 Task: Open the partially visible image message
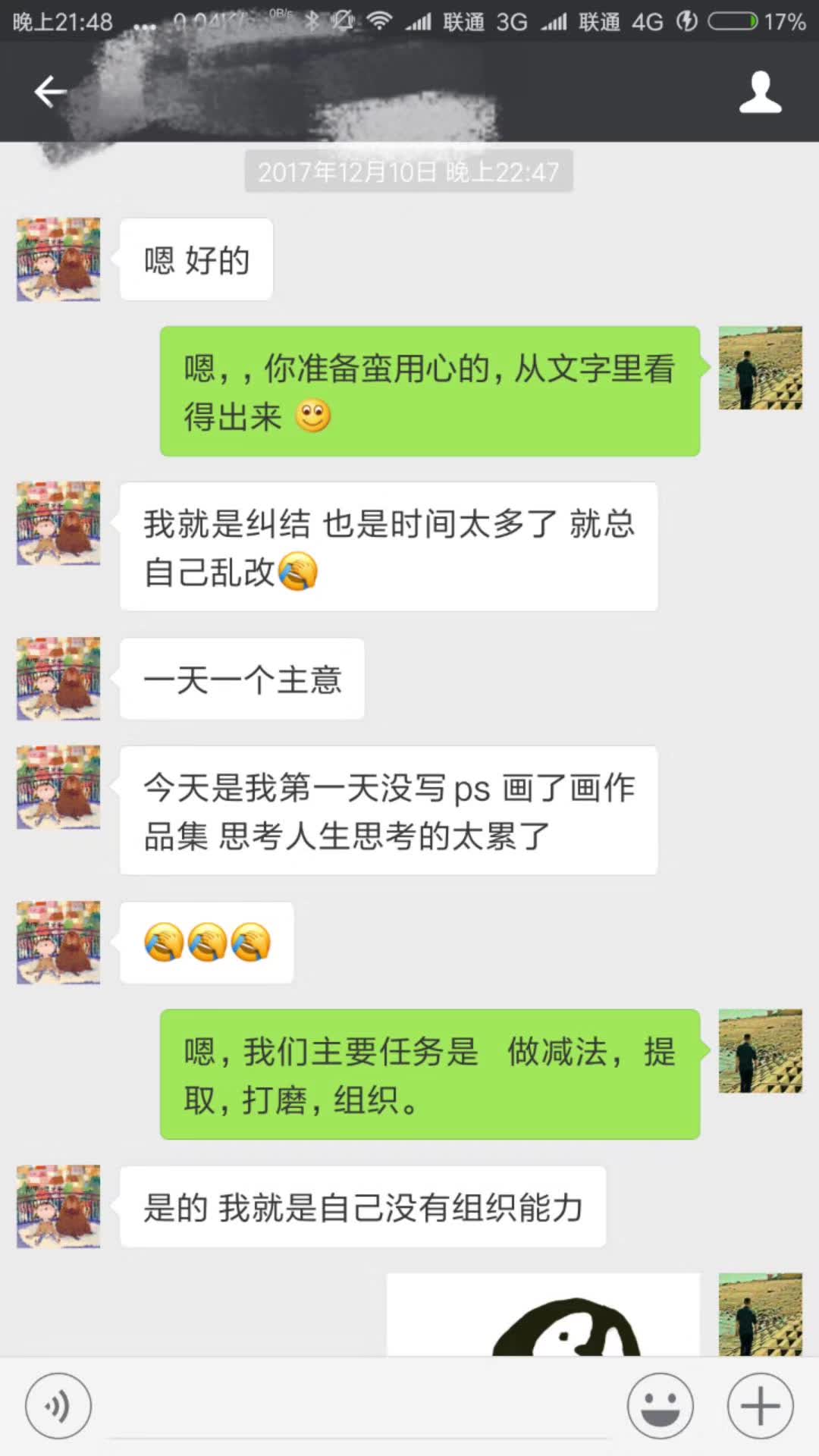coord(543,1316)
